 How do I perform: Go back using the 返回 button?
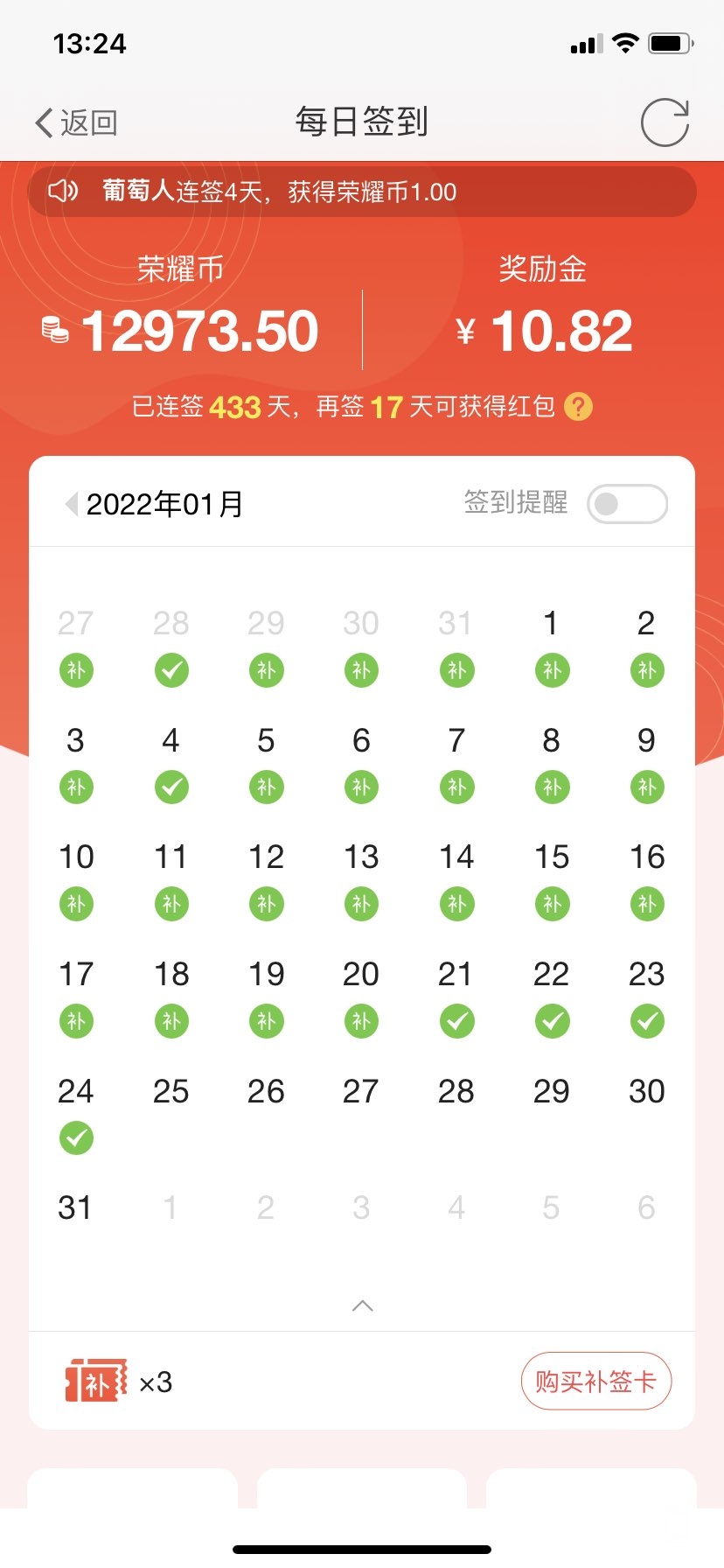(76, 122)
